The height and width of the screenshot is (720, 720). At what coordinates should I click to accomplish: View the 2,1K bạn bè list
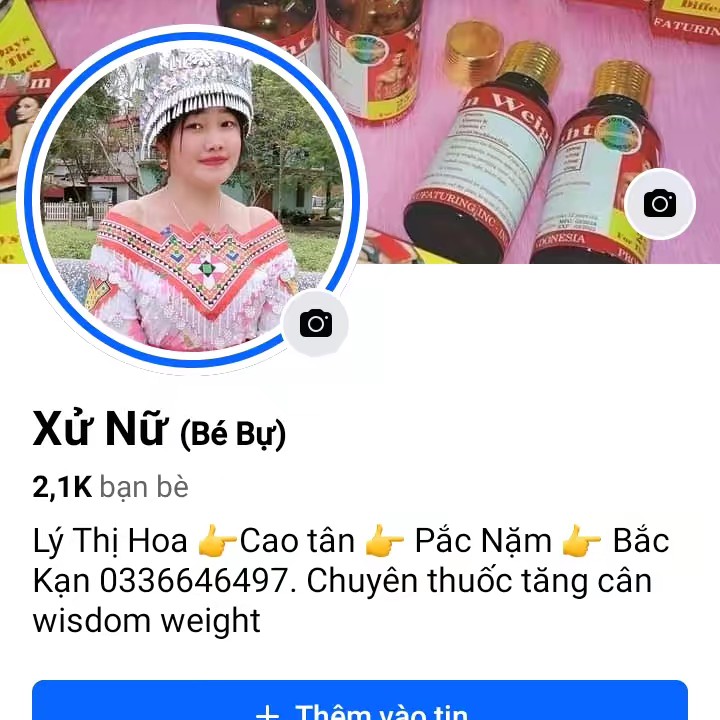pos(111,487)
